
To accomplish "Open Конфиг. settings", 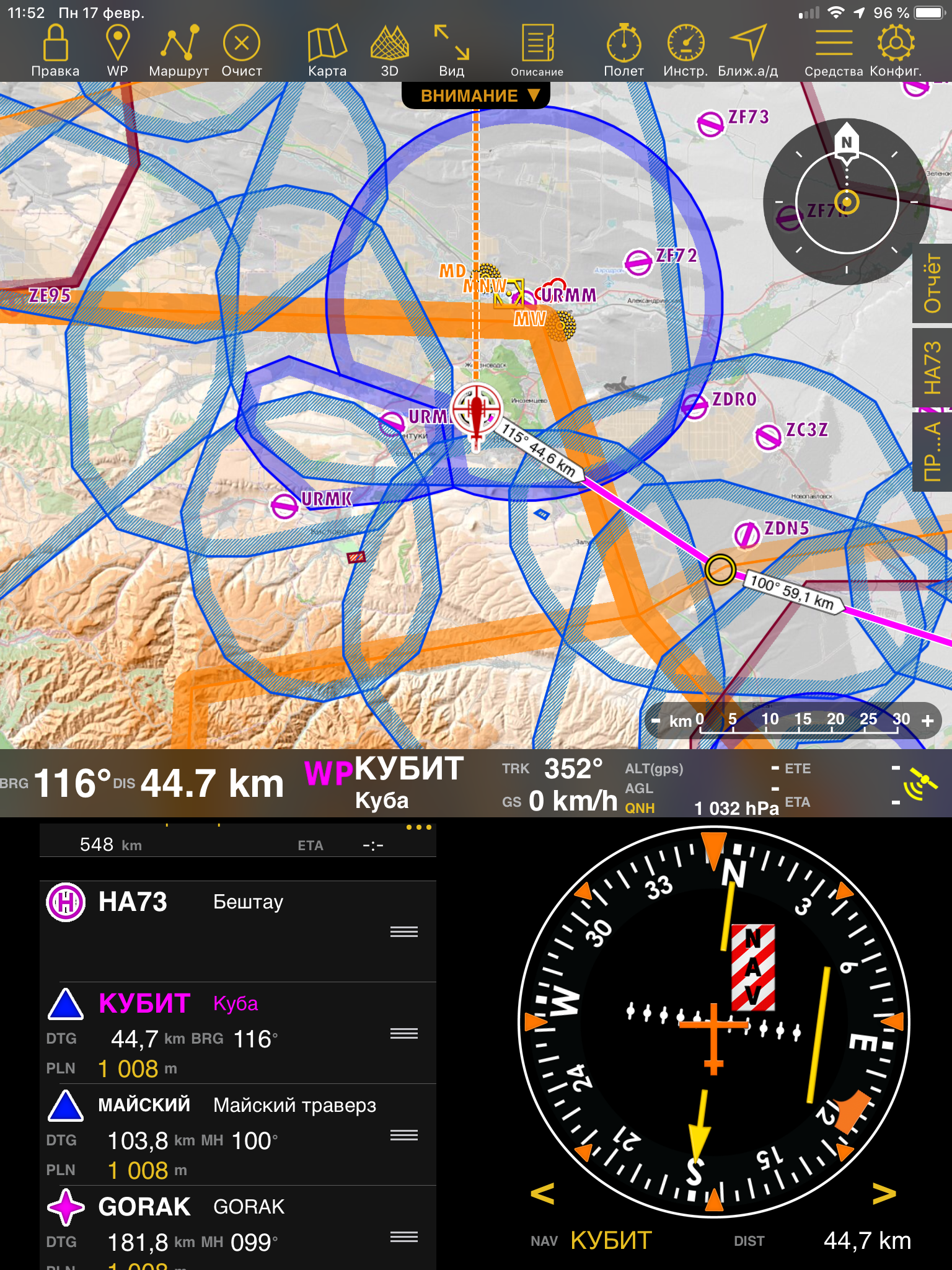I will [896, 50].
